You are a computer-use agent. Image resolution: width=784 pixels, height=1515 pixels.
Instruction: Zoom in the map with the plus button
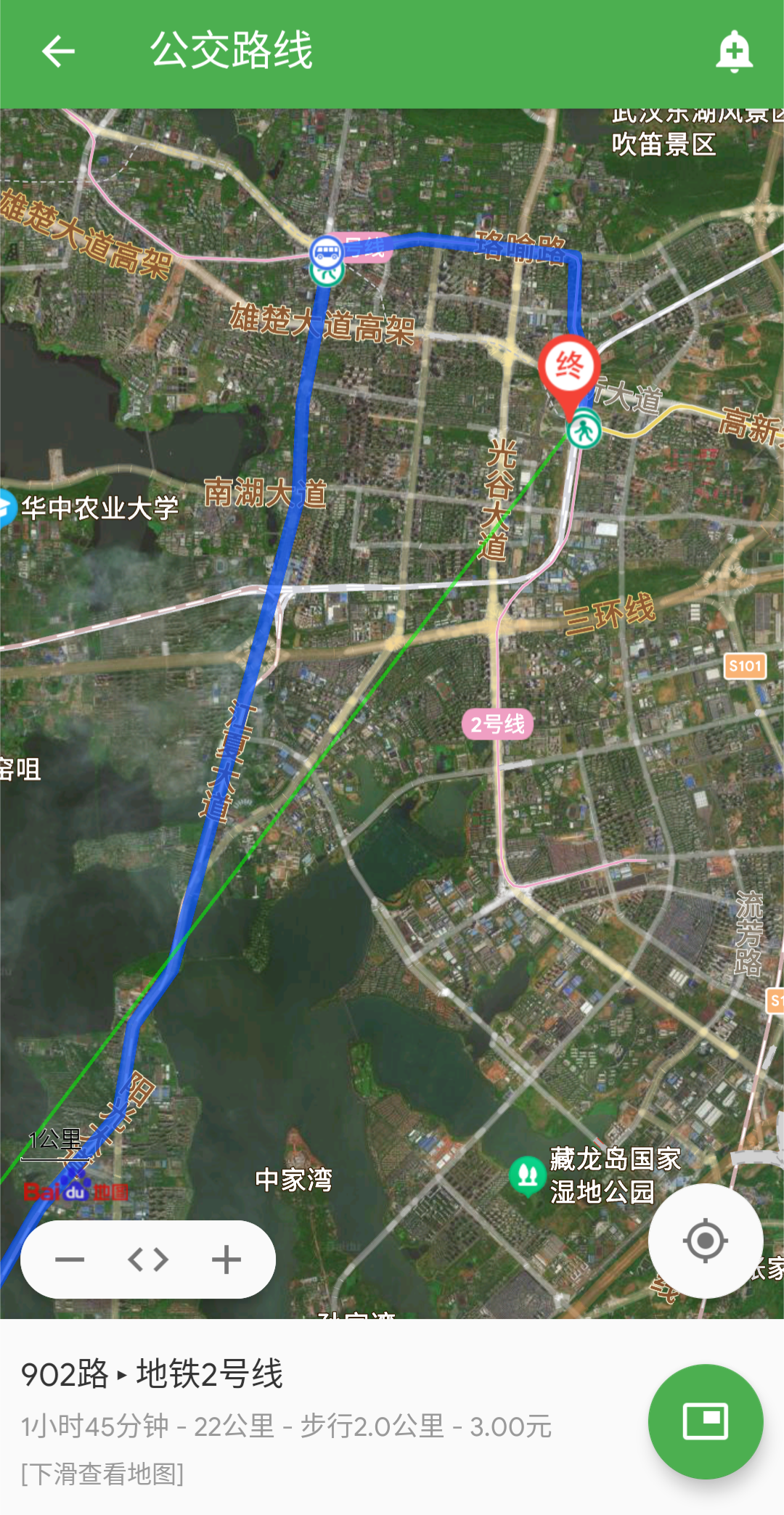pyautogui.click(x=226, y=1259)
